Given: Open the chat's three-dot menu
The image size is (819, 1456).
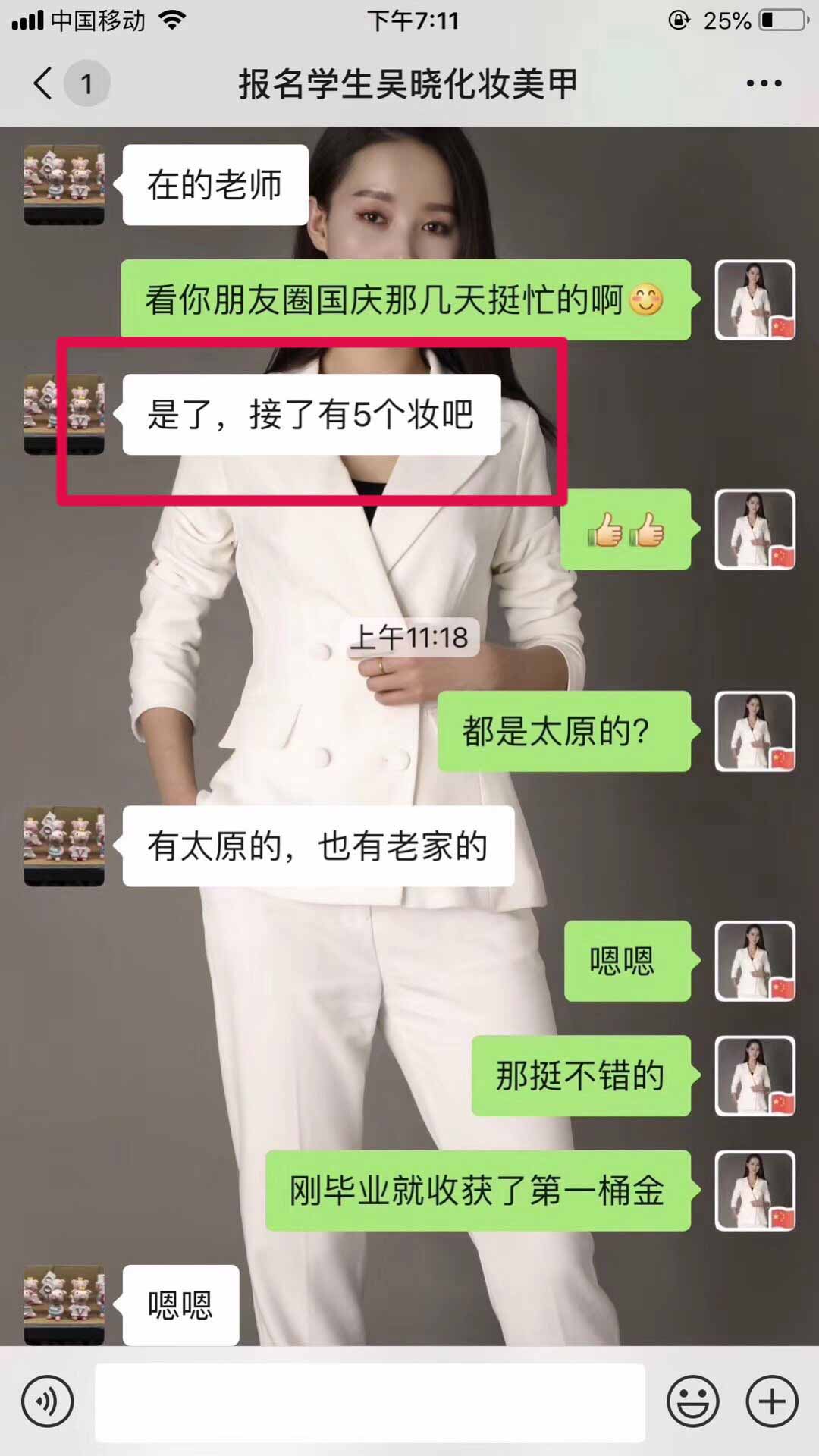Looking at the screenshot, I should point(763,83).
